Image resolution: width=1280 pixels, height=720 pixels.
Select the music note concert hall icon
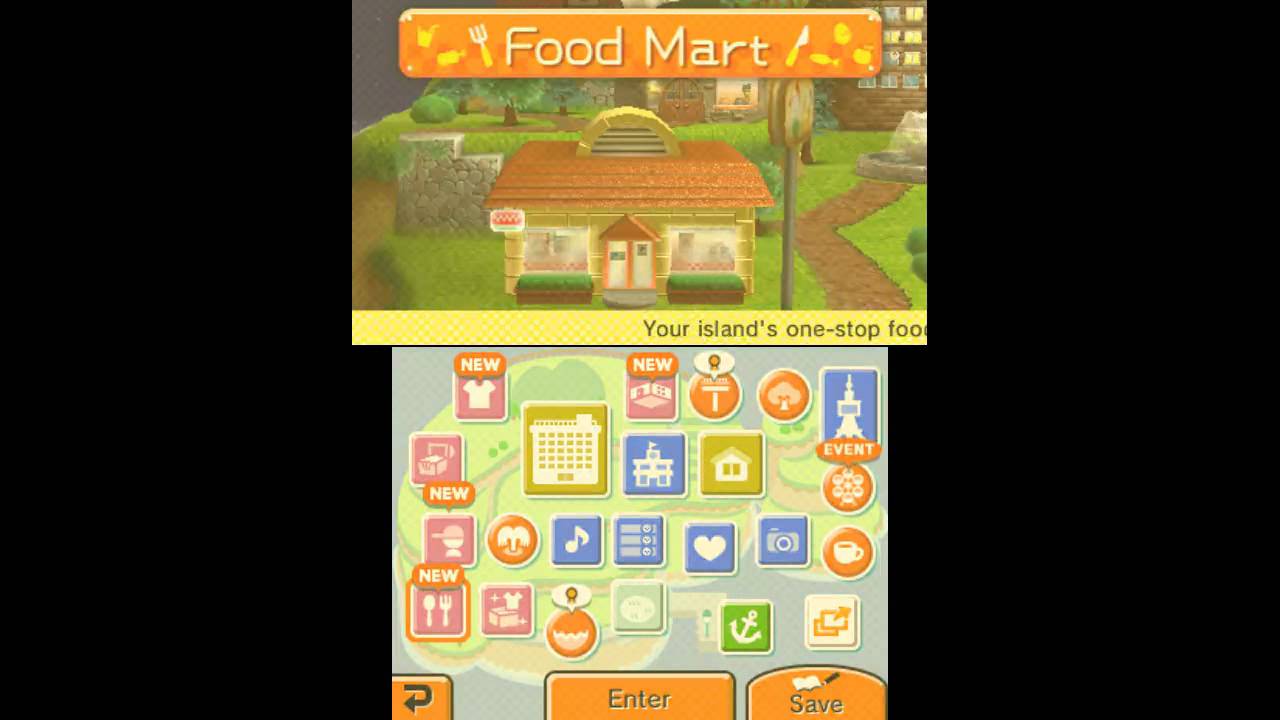click(576, 541)
